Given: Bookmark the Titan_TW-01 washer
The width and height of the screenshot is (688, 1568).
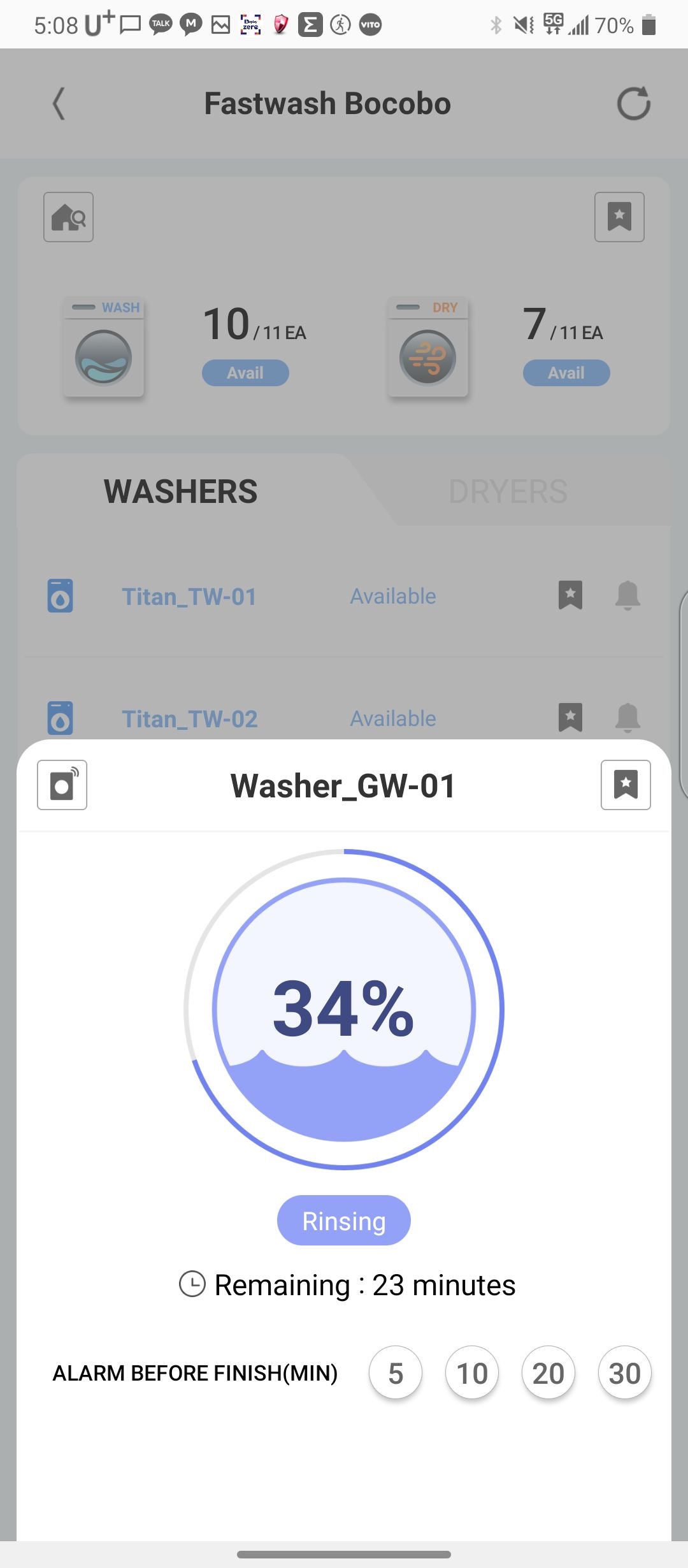Looking at the screenshot, I should [x=570, y=595].
